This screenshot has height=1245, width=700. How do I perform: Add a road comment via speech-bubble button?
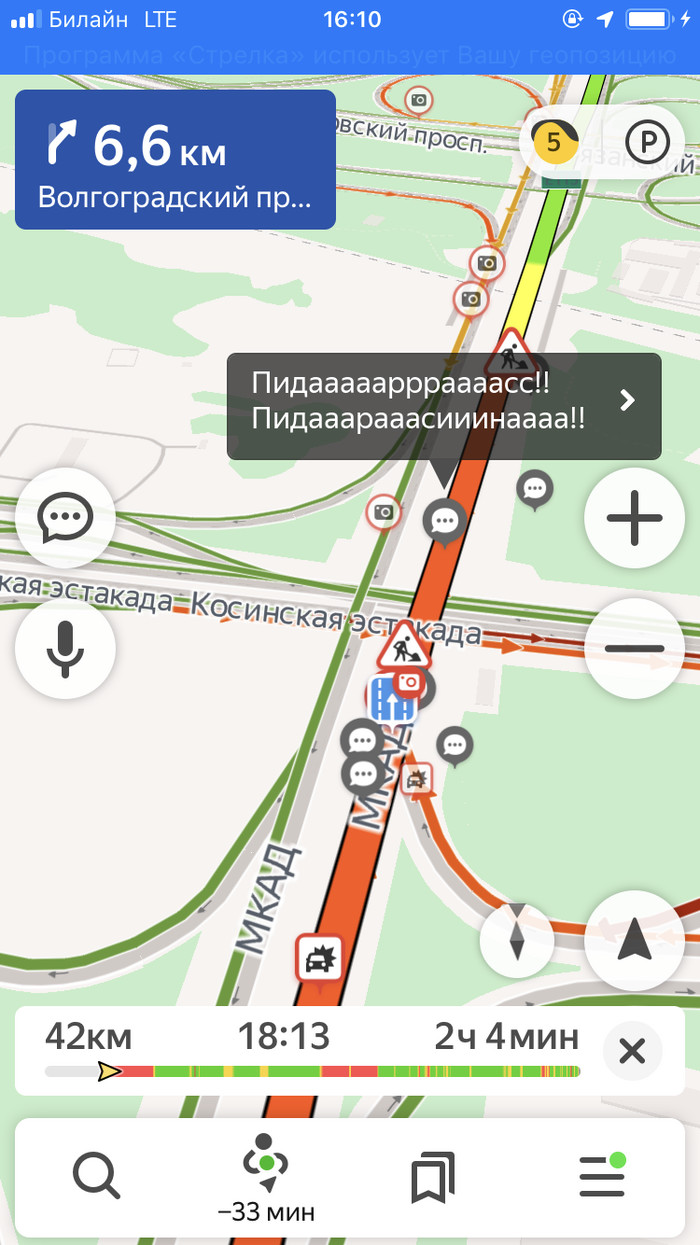65,518
